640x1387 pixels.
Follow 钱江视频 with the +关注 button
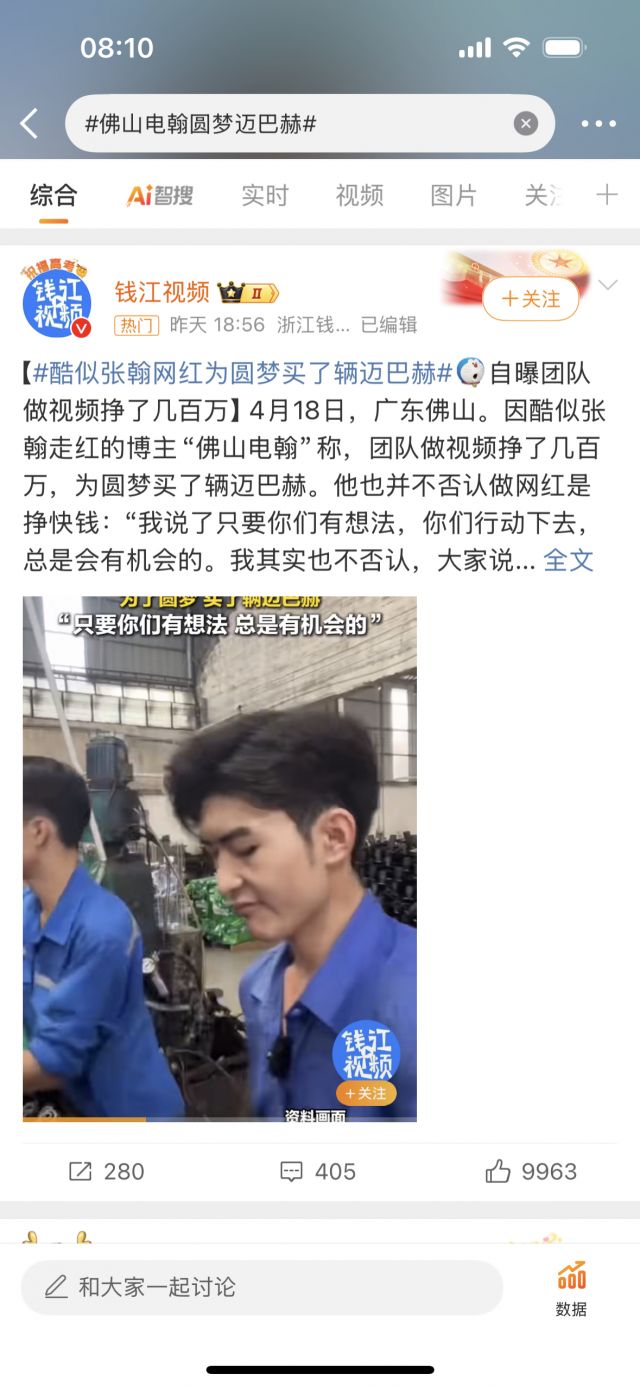coord(530,299)
